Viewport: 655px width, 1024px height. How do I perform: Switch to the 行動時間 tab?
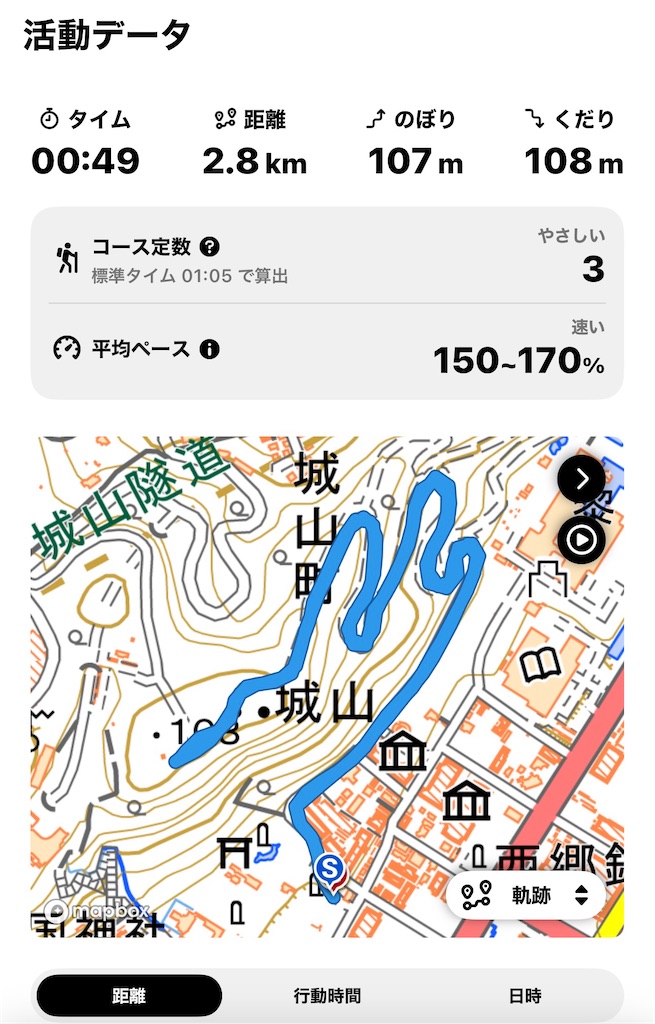(x=327, y=995)
